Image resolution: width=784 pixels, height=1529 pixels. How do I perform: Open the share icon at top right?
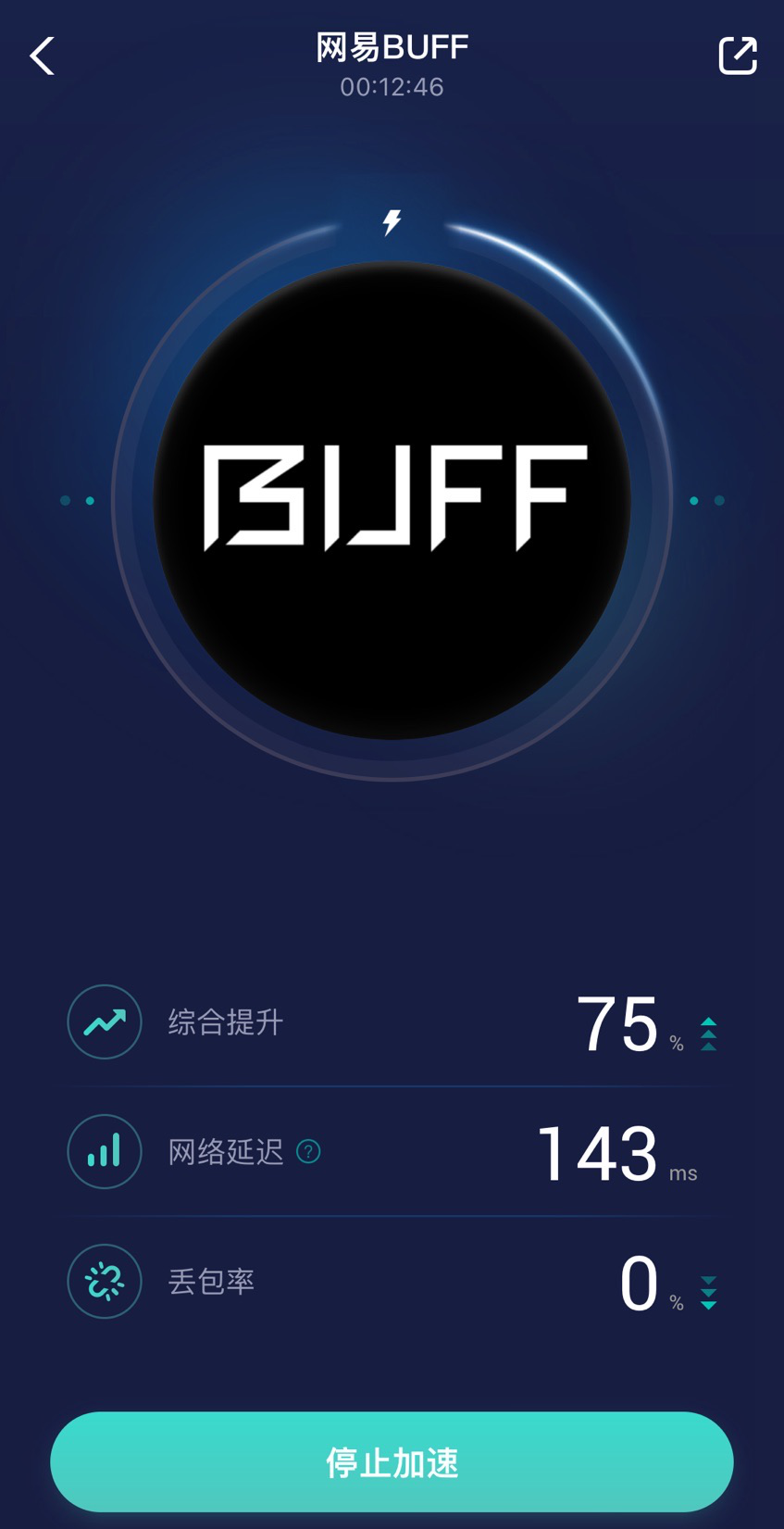(737, 56)
